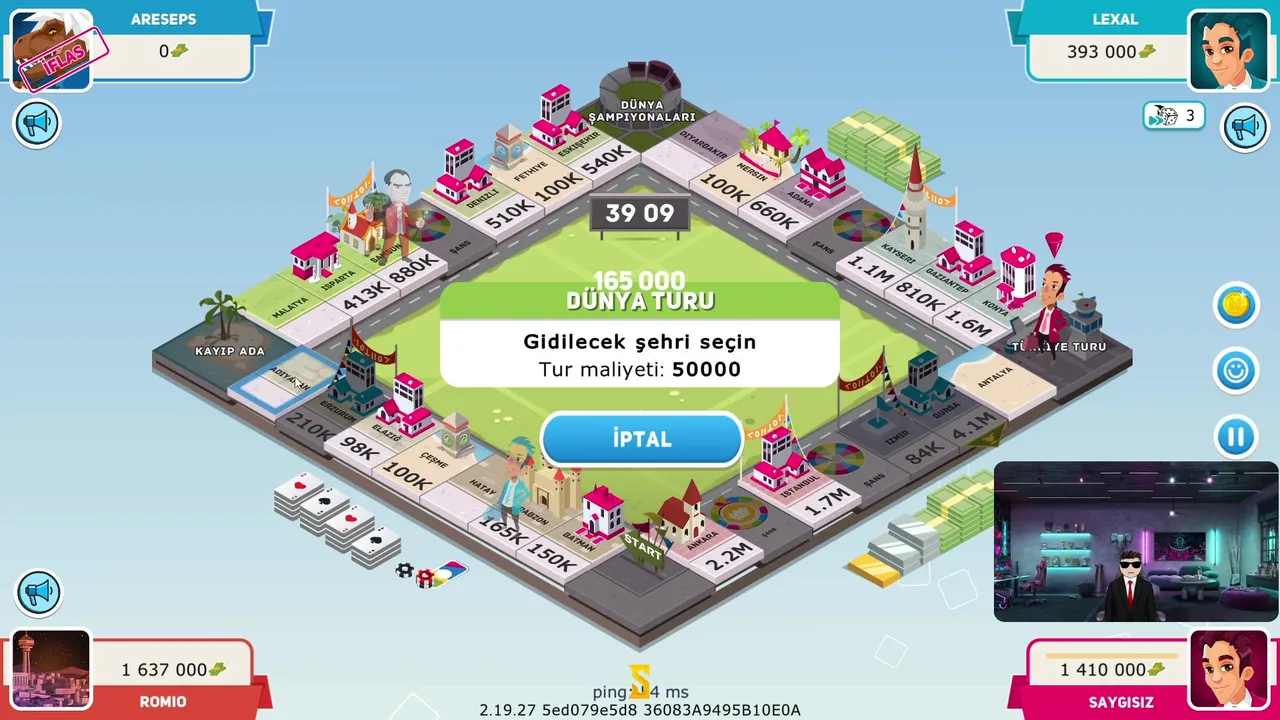
Task: Open ARESEPS's player avatar
Action: coord(50,50)
